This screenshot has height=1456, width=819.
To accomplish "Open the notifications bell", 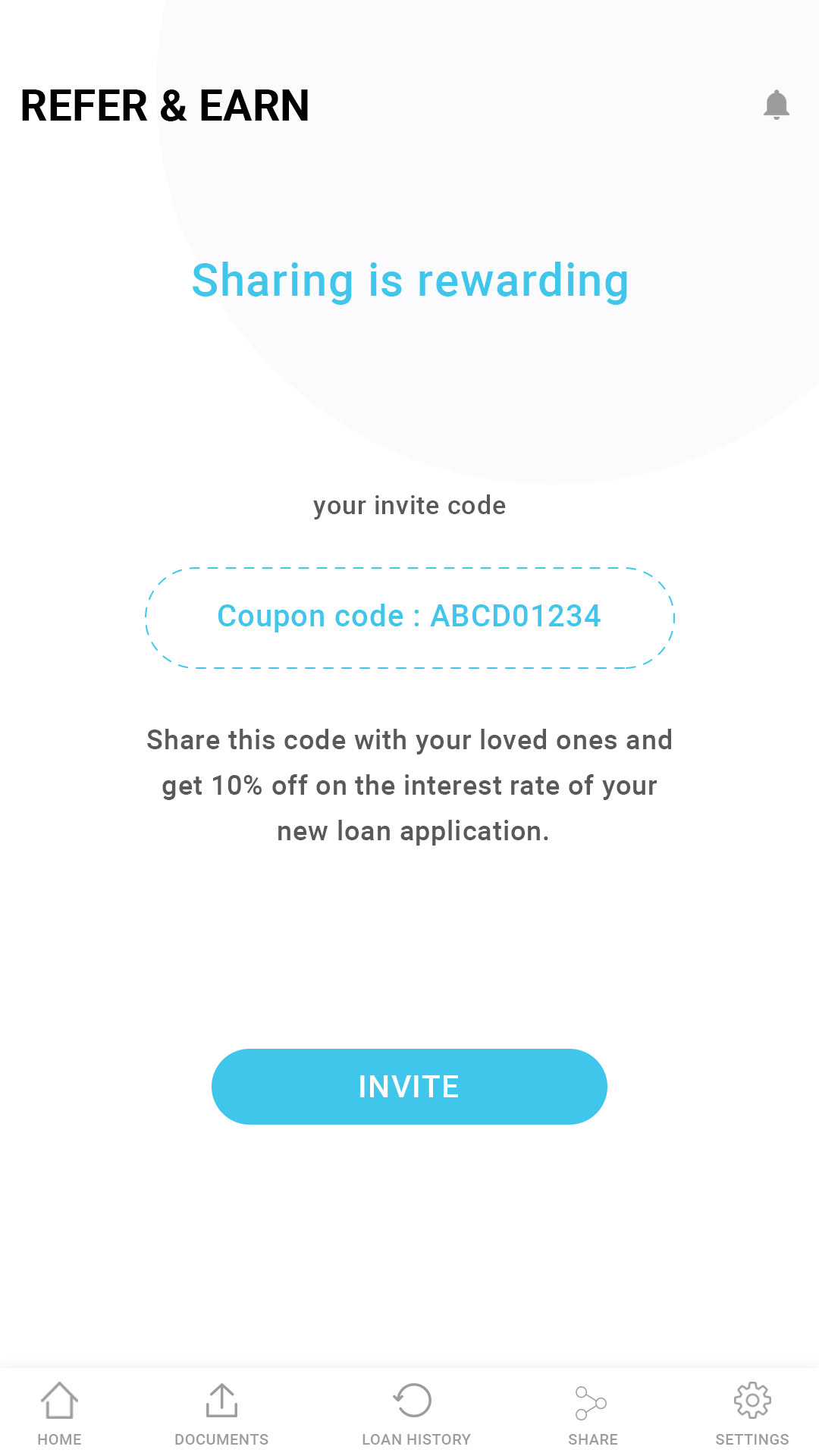I will (777, 105).
